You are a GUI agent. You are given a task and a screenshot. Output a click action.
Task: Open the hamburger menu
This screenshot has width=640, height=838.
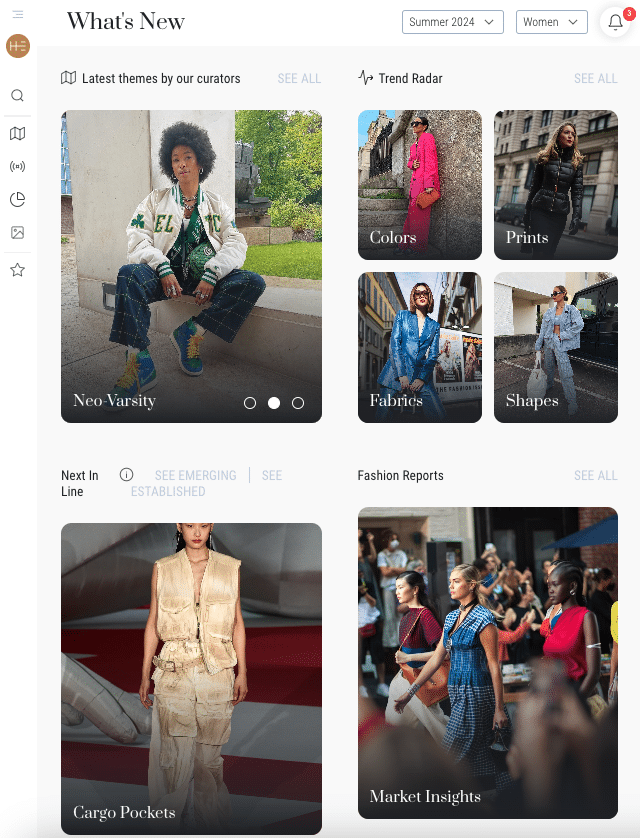coord(18,14)
